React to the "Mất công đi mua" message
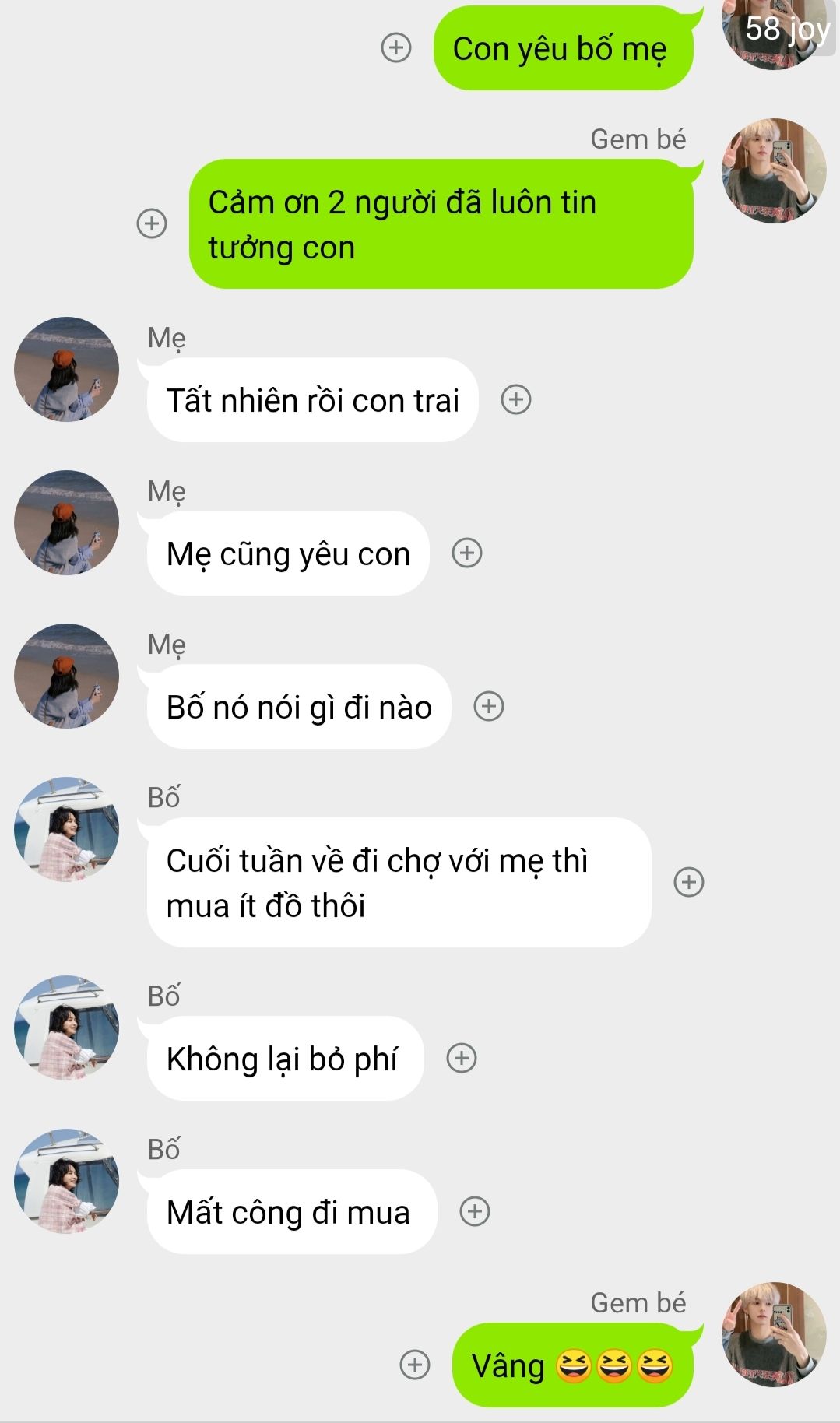Screen dimensions: 840x1423 point(475,1211)
